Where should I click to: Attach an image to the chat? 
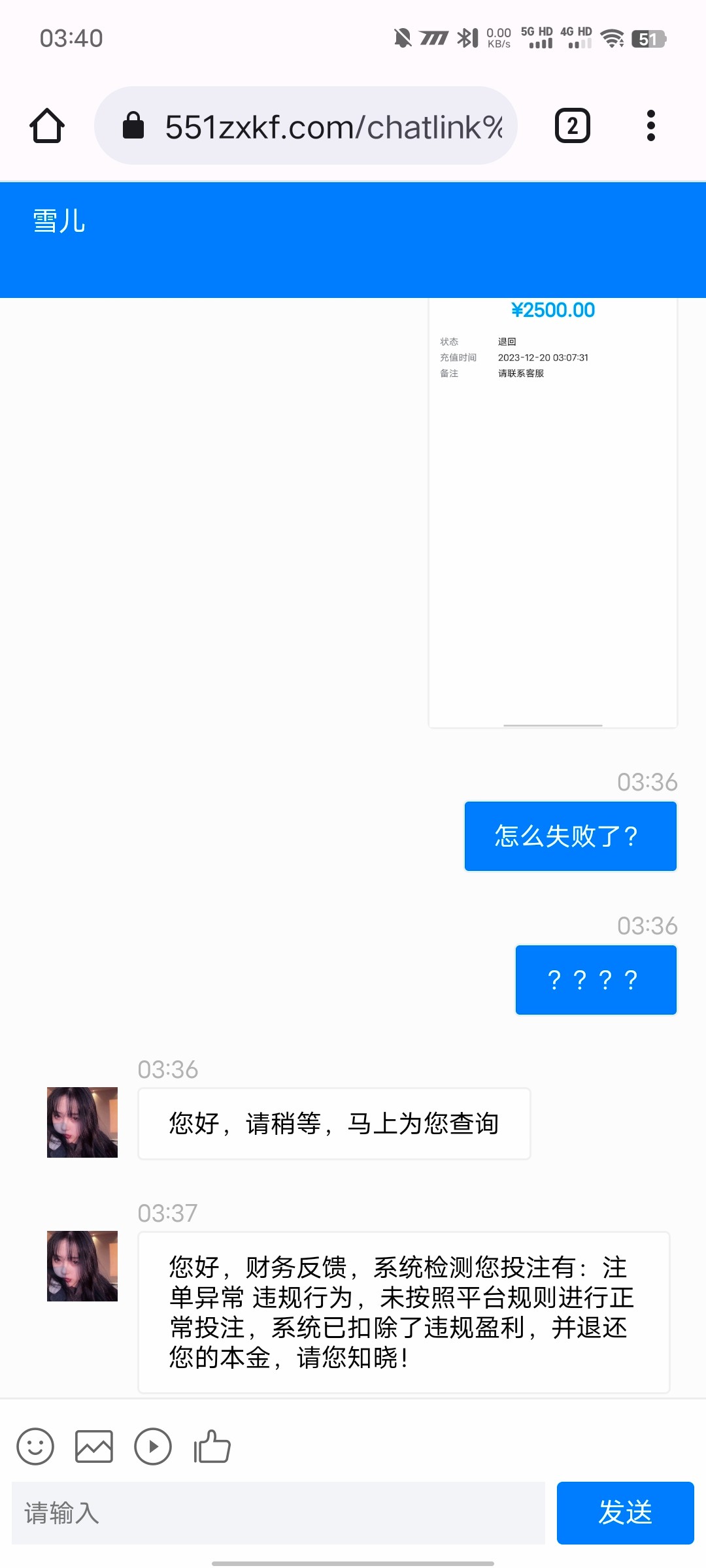(94, 1446)
